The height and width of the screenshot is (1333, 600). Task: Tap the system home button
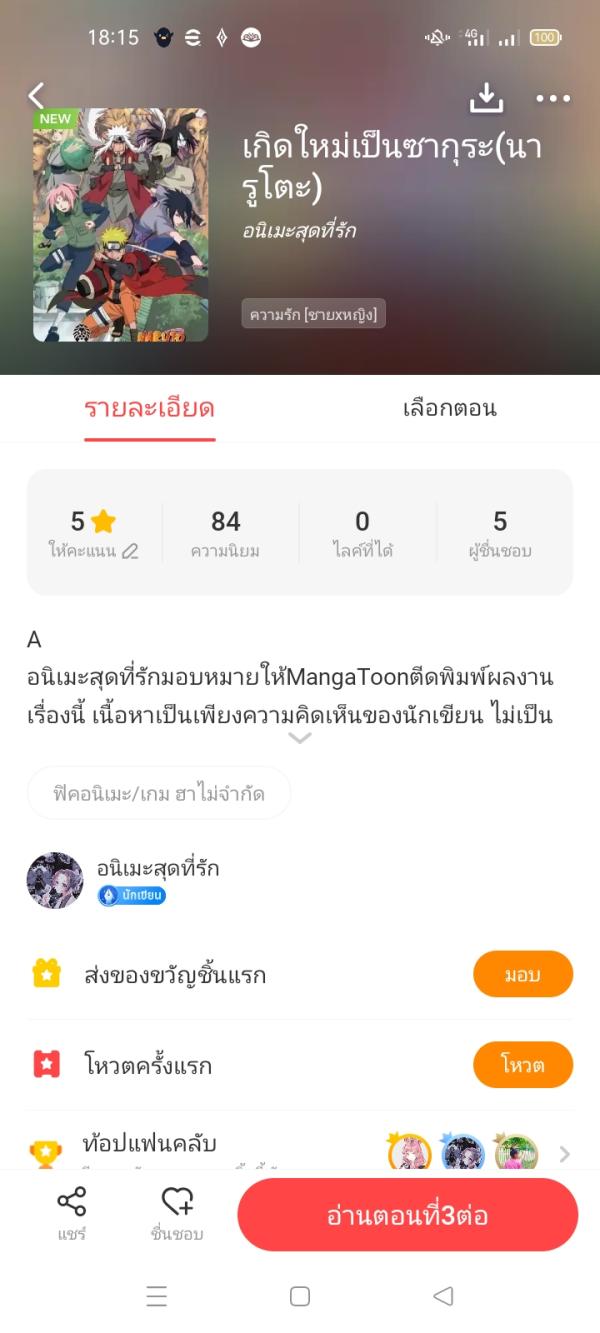pos(300,1296)
